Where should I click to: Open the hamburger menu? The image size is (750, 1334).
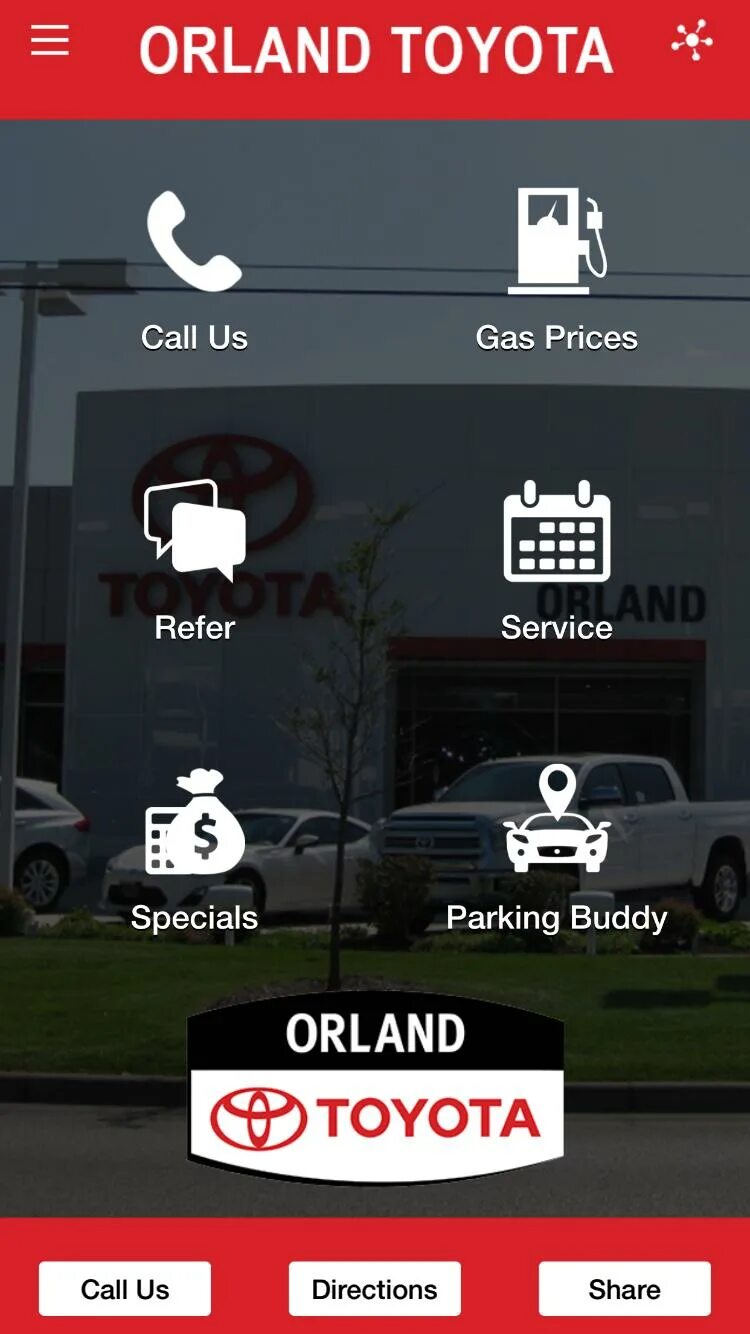(49, 42)
